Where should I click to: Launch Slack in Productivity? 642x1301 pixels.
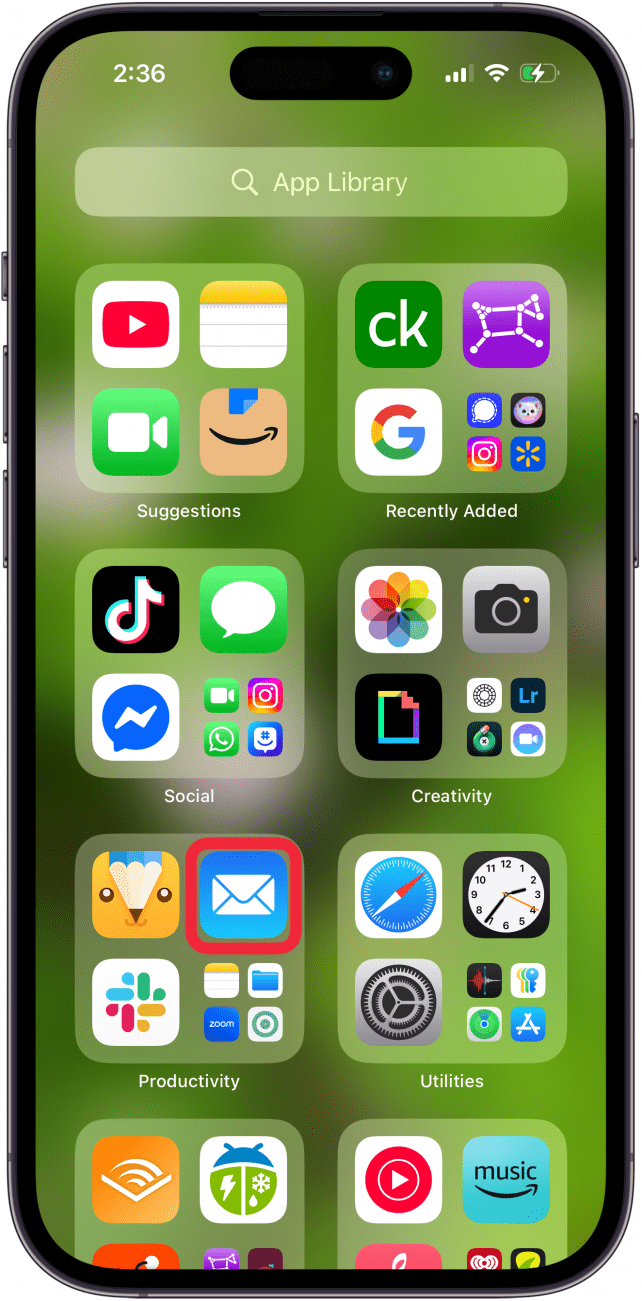(x=136, y=1002)
